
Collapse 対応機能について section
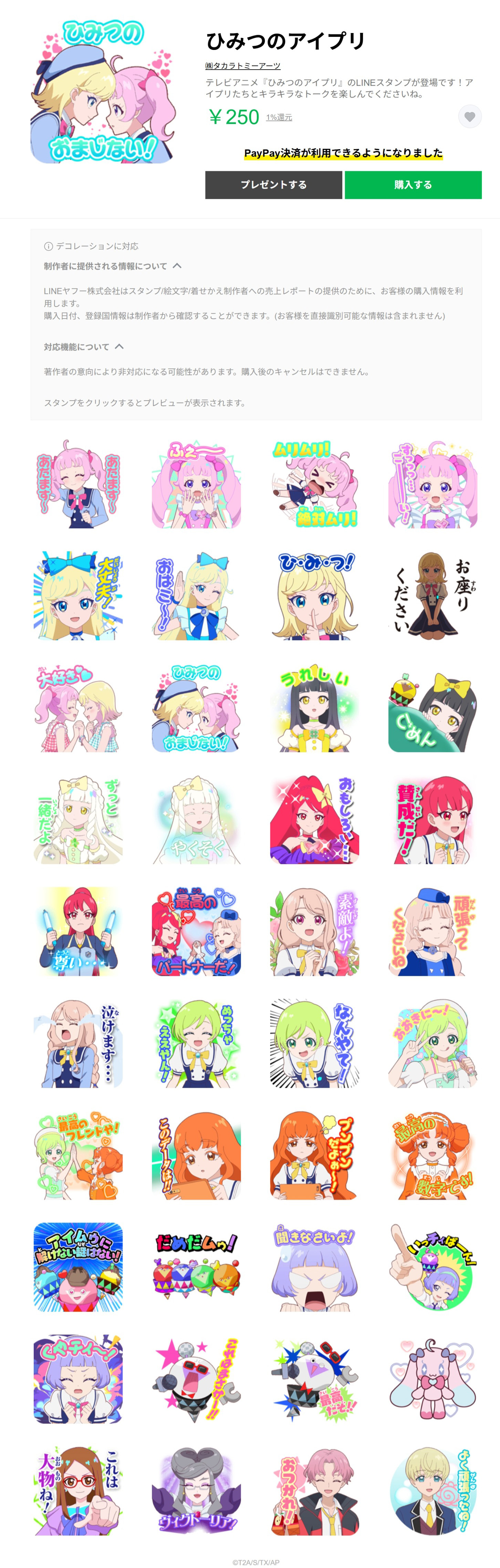click(119, 347)
